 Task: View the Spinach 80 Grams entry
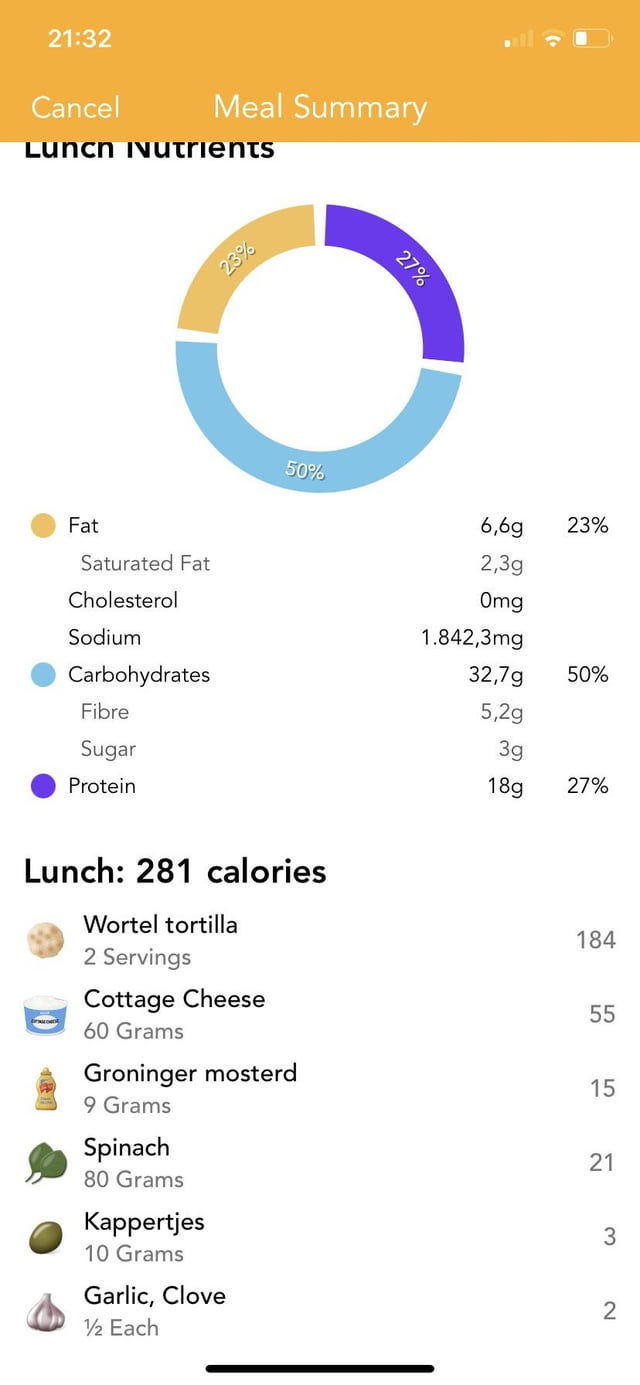tap(320, 1162)
